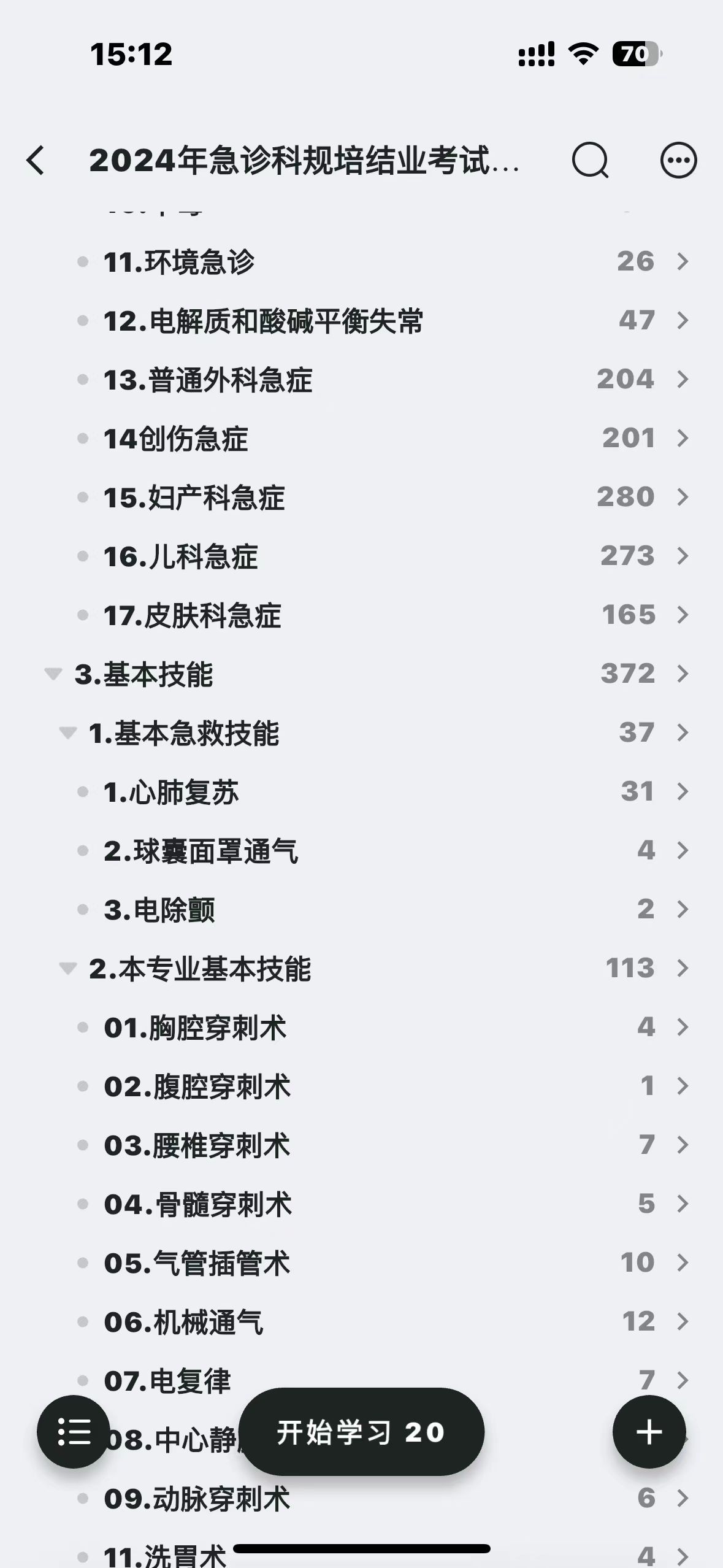Viewport: 723px width, 1568px height.
Task: Collapse the 2.本专业基本技能 section arrow
Action: 67,969
